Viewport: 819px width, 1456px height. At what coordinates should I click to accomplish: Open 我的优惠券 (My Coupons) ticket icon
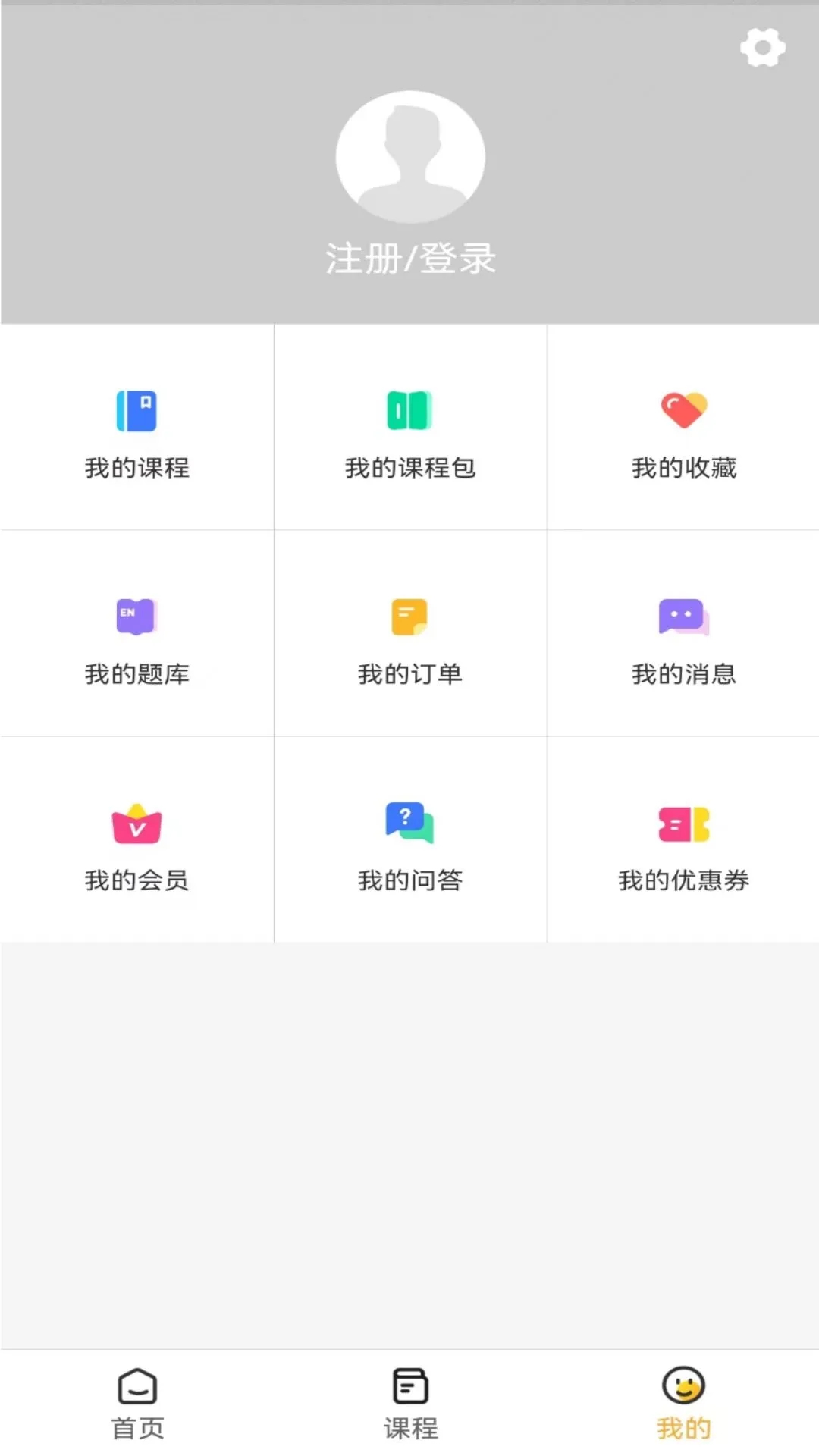[x=682, y=825]
